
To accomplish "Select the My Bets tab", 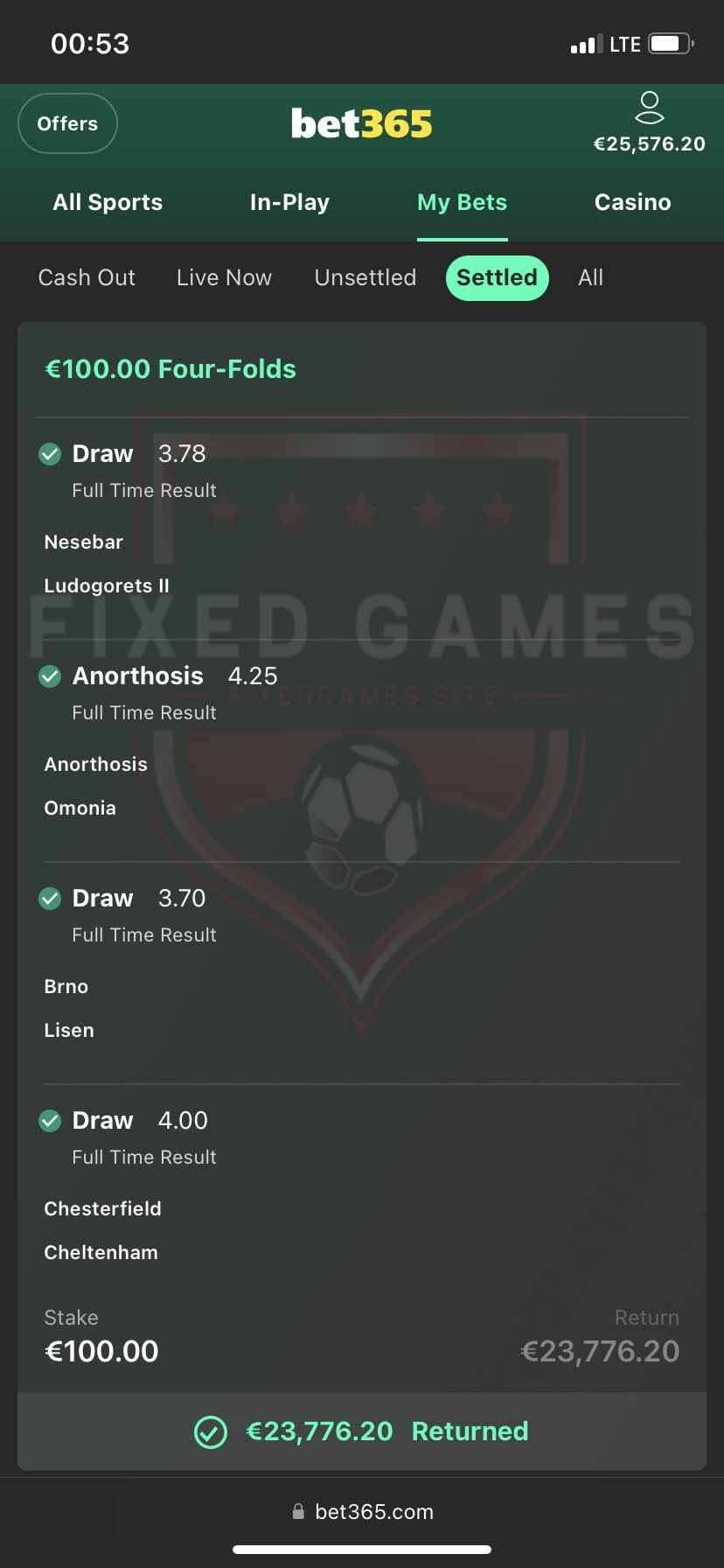I will coord(462,202).
